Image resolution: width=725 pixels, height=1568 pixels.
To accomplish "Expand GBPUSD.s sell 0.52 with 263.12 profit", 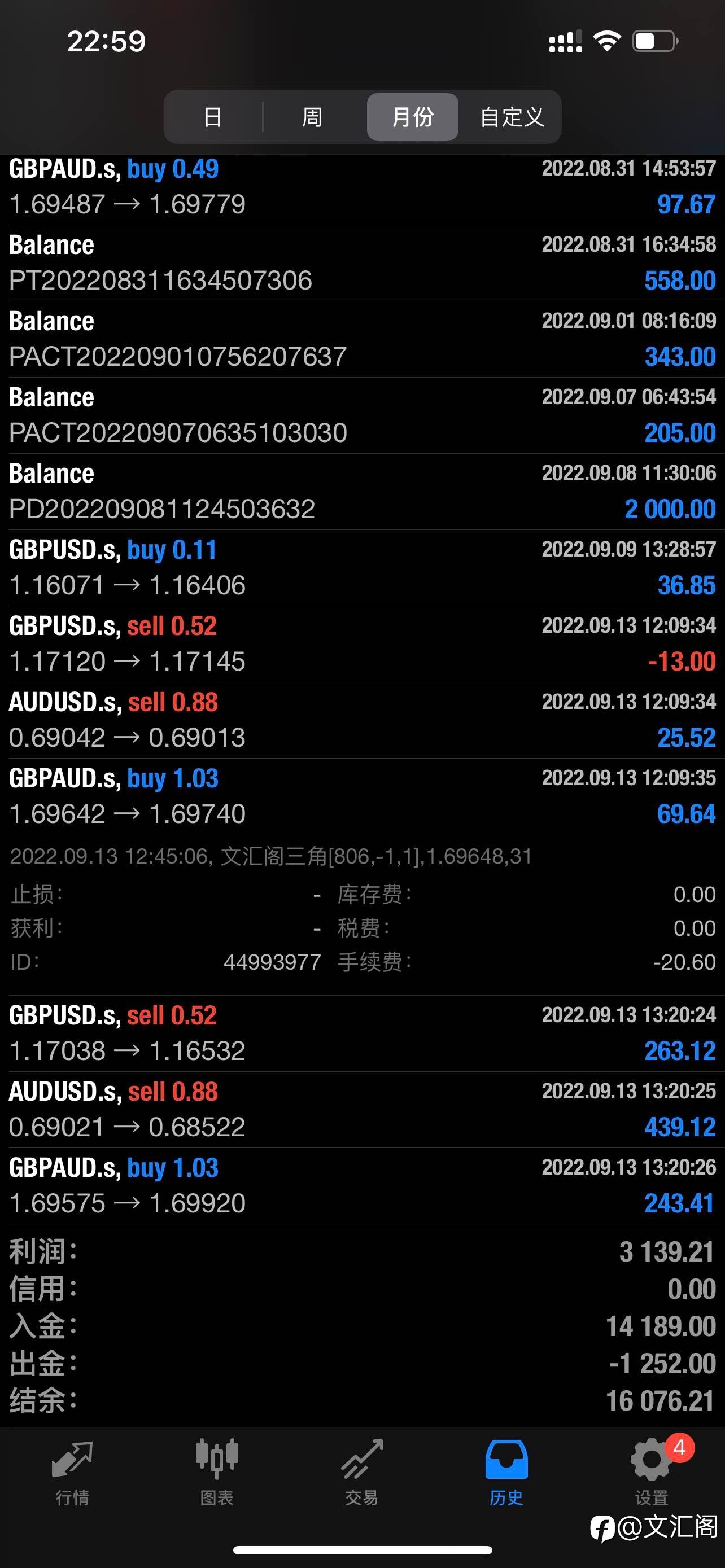I will [362, 1033].
